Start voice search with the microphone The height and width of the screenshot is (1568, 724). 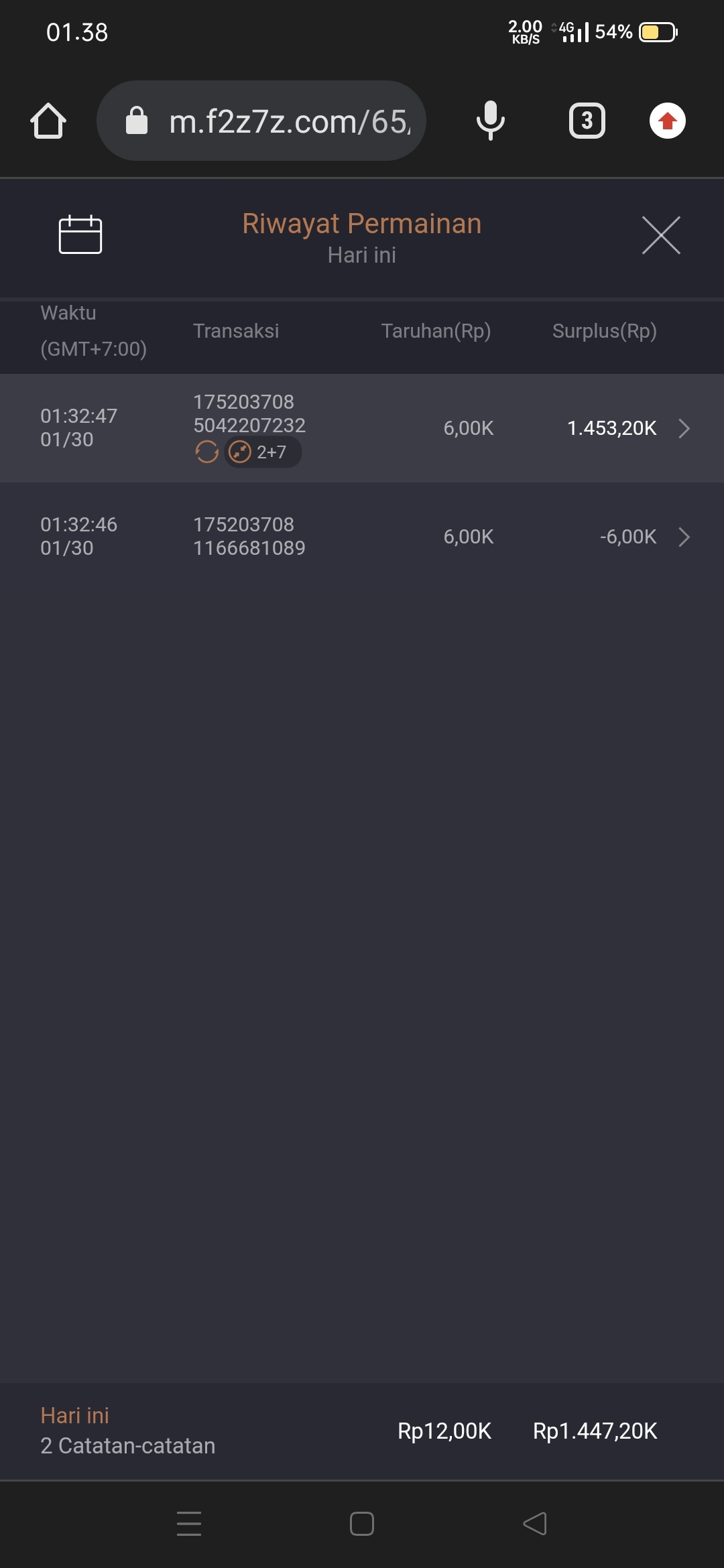click(490, 121)
